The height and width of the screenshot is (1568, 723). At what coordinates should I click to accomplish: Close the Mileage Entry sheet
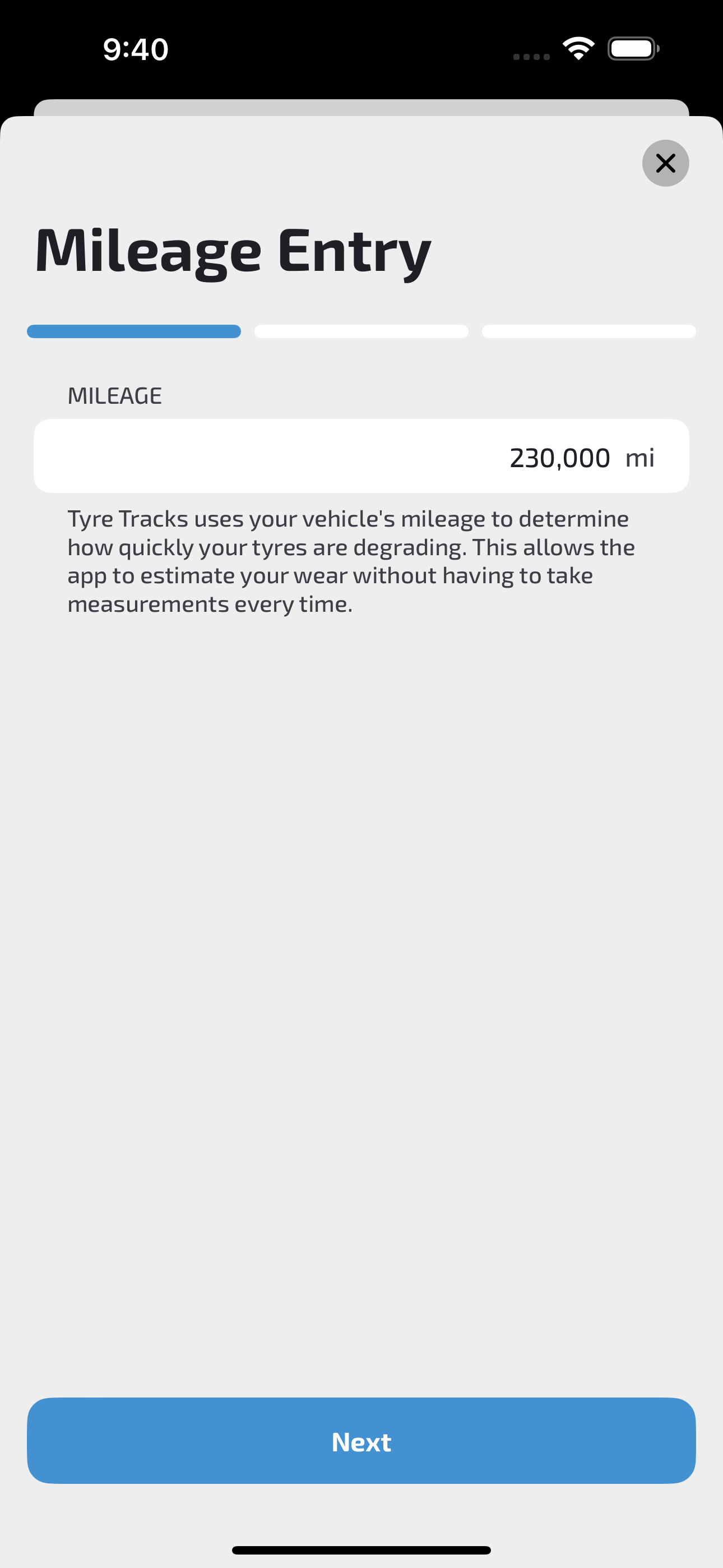[665, 163]
